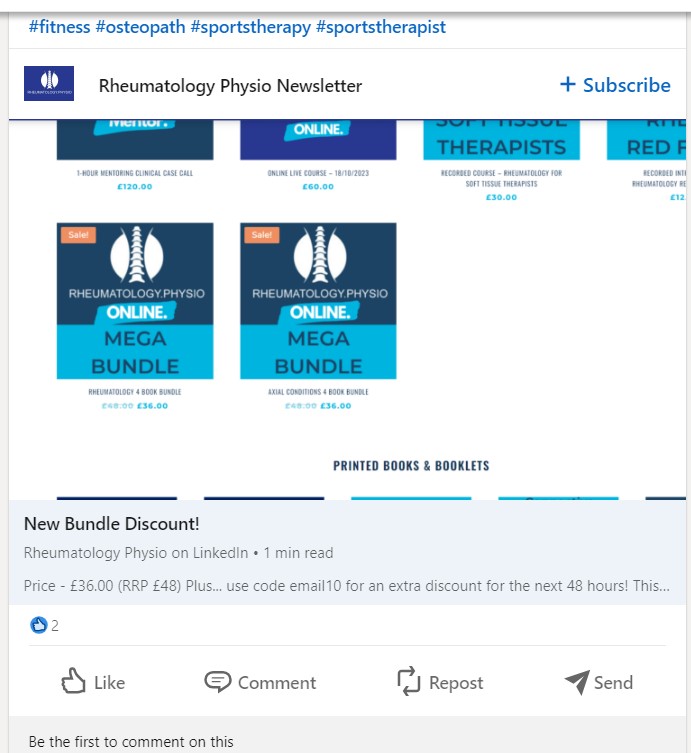Repost this newsletter article
The width and height of the screenshot is (691, 753).
click(440, 682)
